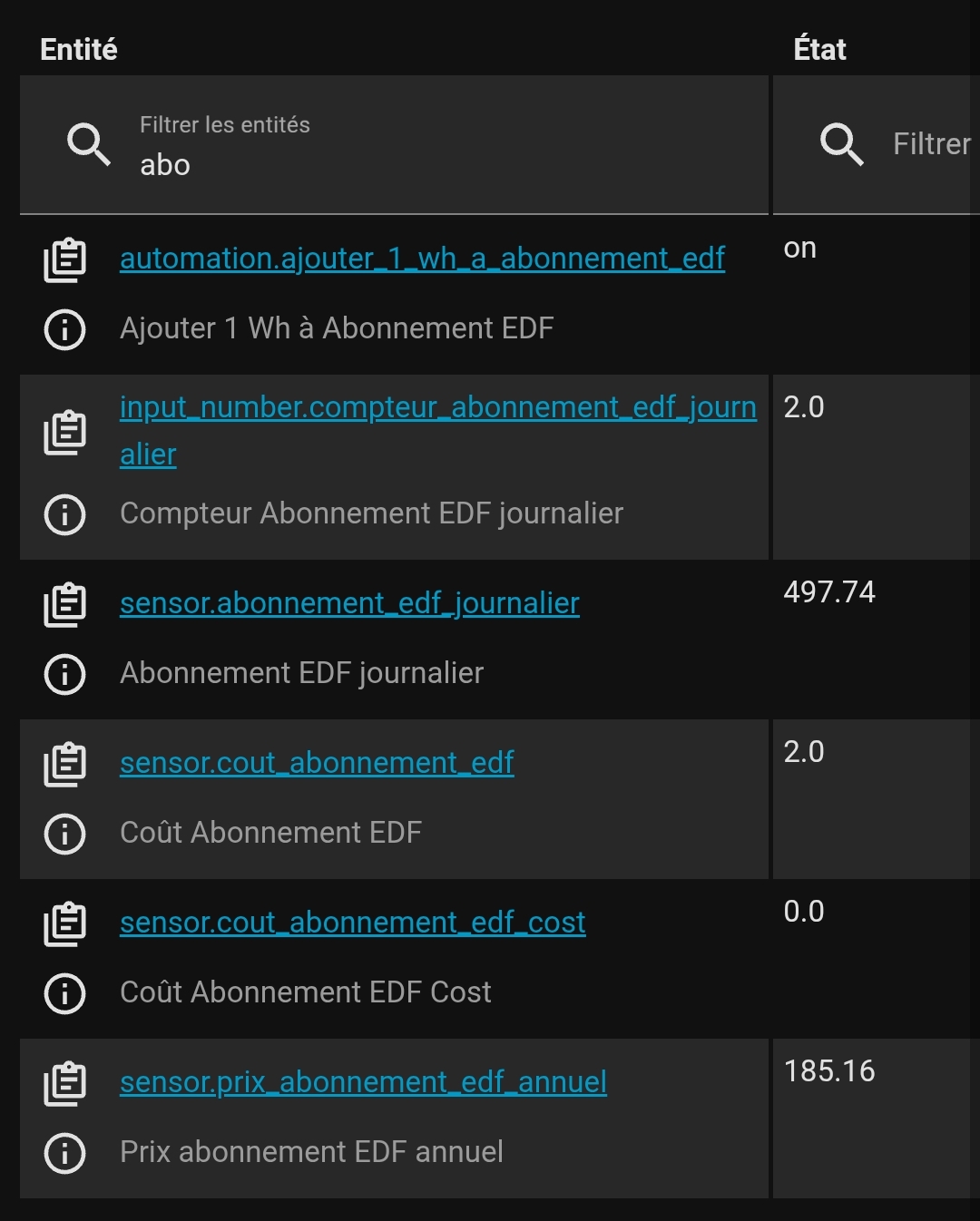Image resolution: width=980 pixels, height=1221 pixels.
Task: Open automation.ajouter_1_wh_a_abonnement_edf entity link
Action: pyautogui.click(x=422, y=259)
